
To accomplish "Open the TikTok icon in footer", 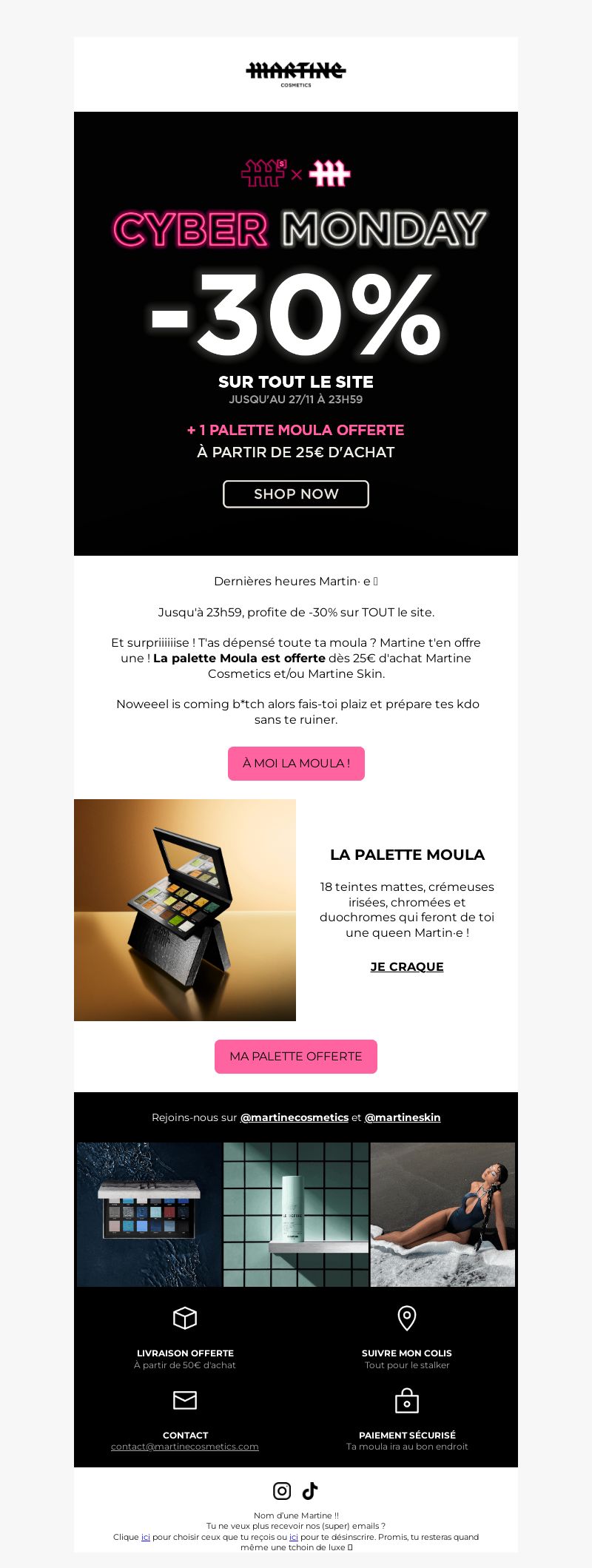I will [x=310, y=1491].
